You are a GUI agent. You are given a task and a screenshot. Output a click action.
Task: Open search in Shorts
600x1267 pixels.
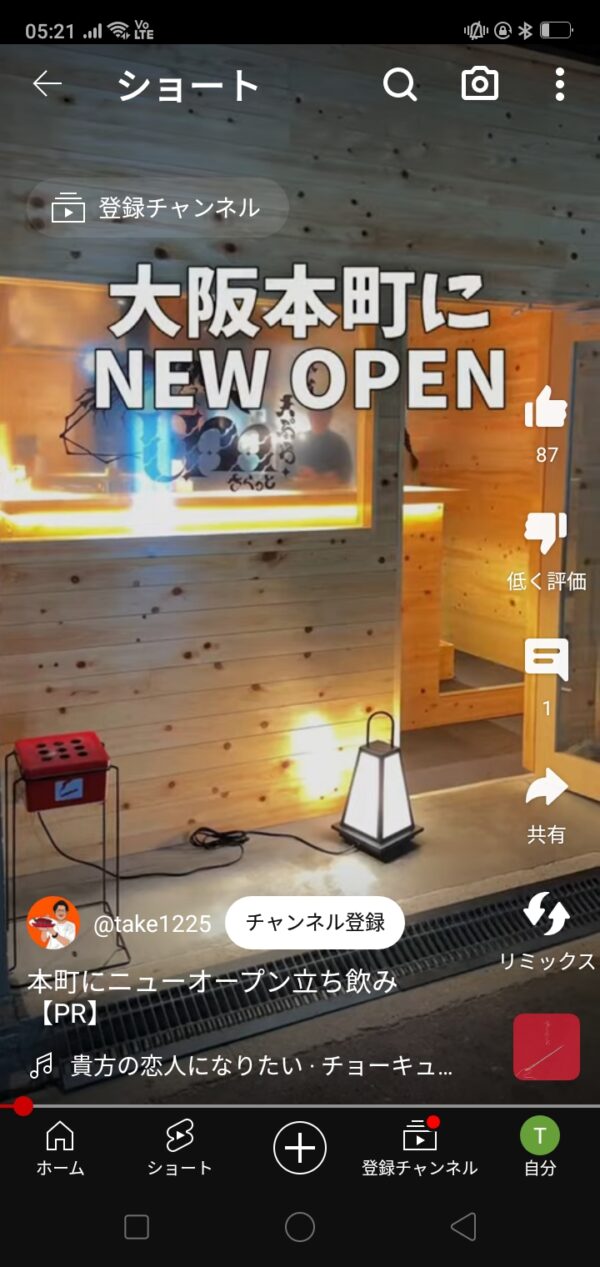(399, 85)
